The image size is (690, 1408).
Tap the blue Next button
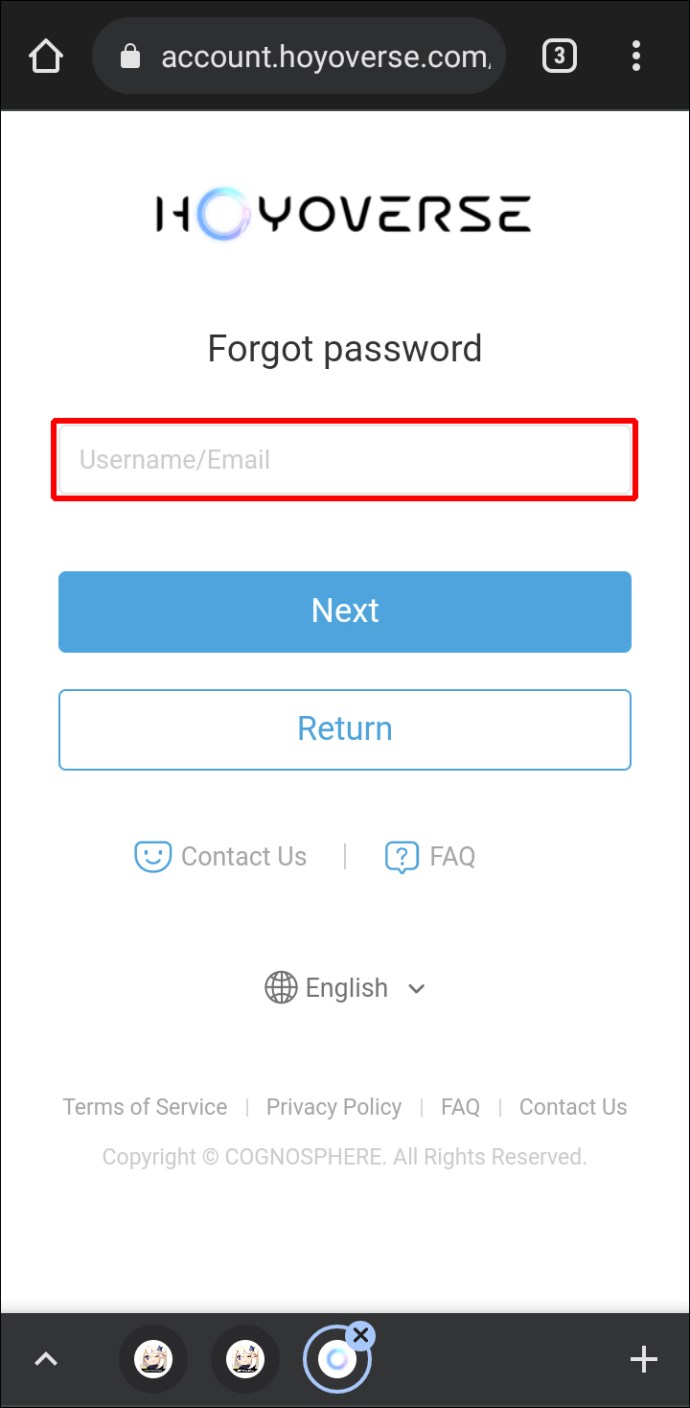[344, 611]
